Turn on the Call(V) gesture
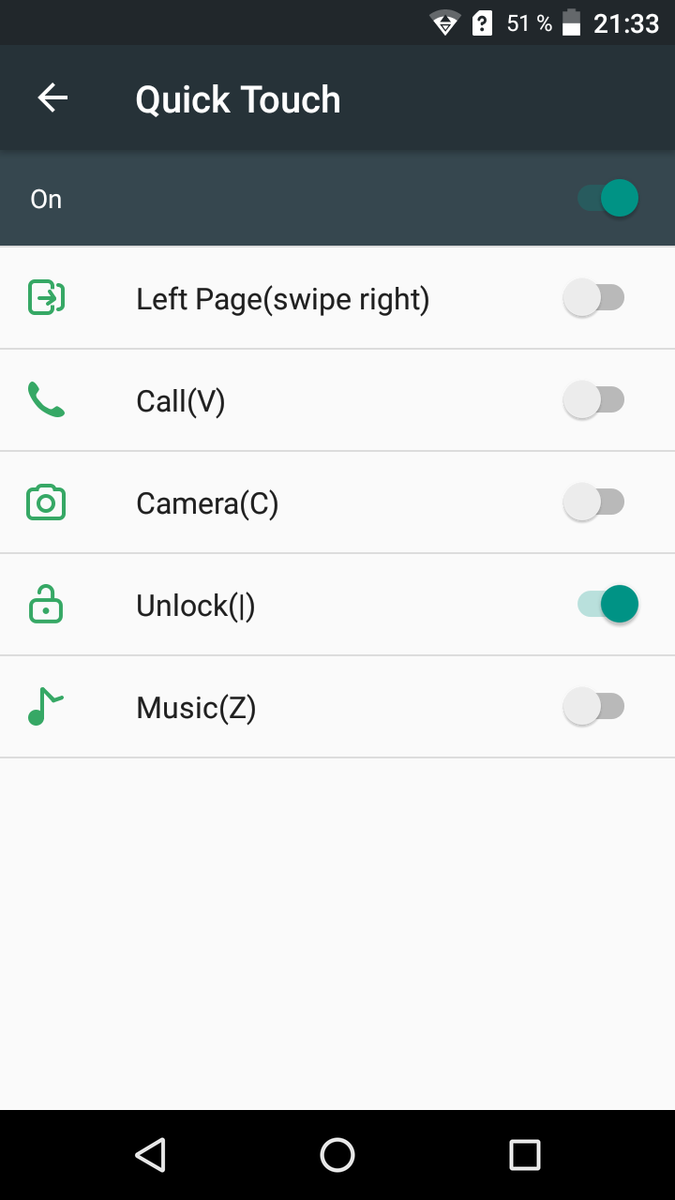This screenshot has width=675, height=1200. [x=594, y=401]
